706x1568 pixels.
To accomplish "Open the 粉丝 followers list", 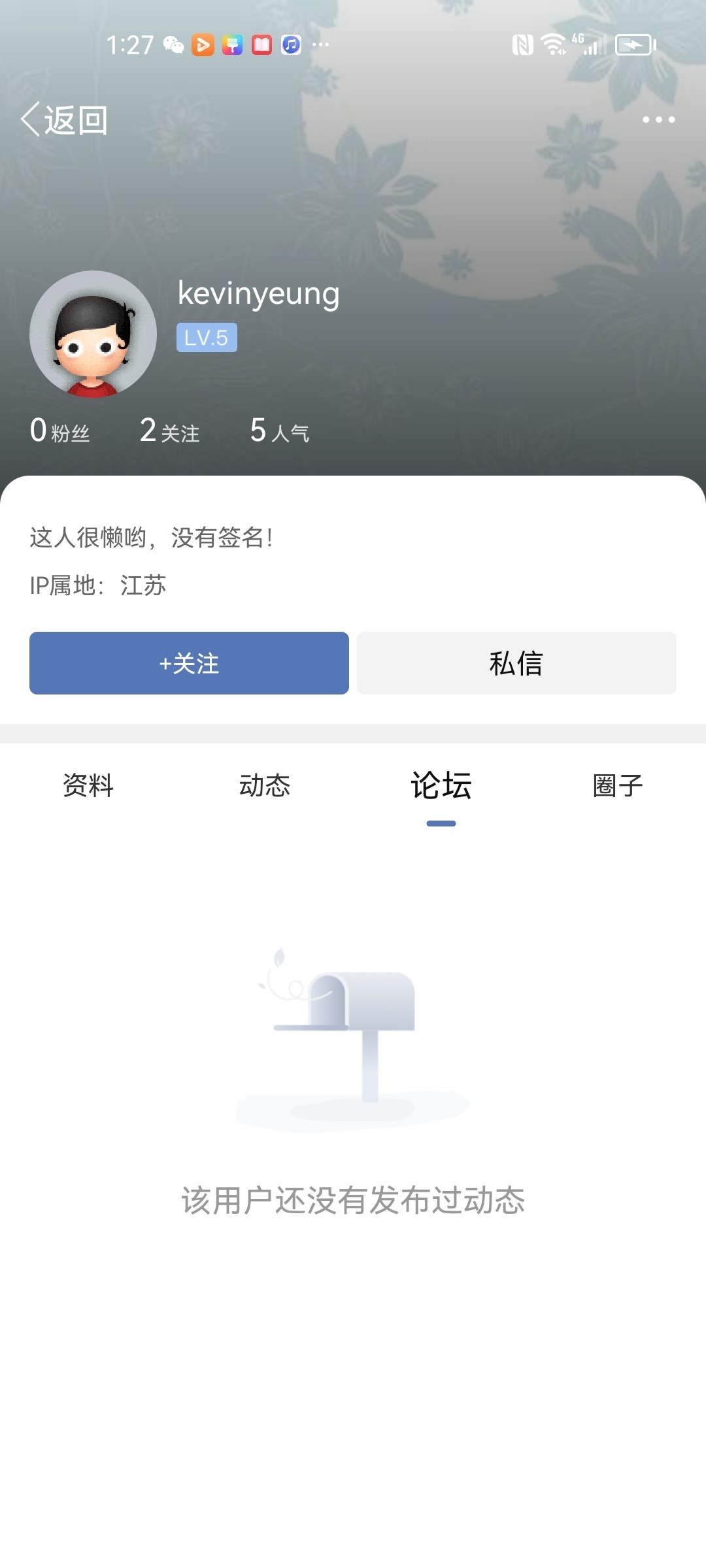I will (59, 431).
